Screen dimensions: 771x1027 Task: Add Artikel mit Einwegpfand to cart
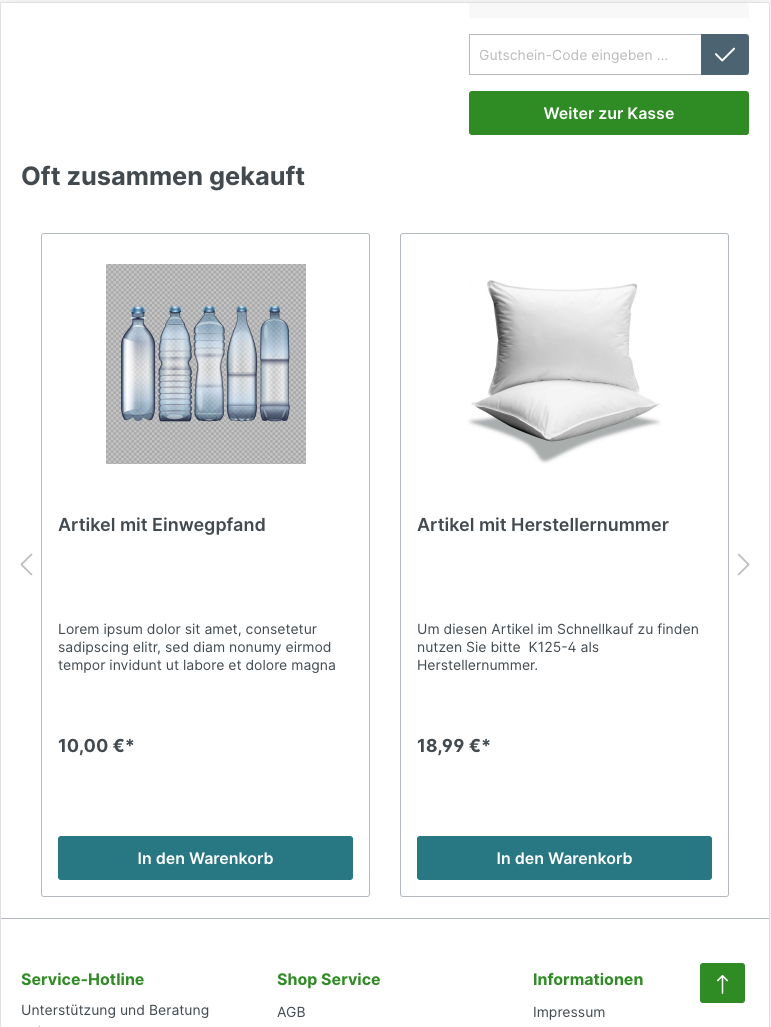click(205, 858)
